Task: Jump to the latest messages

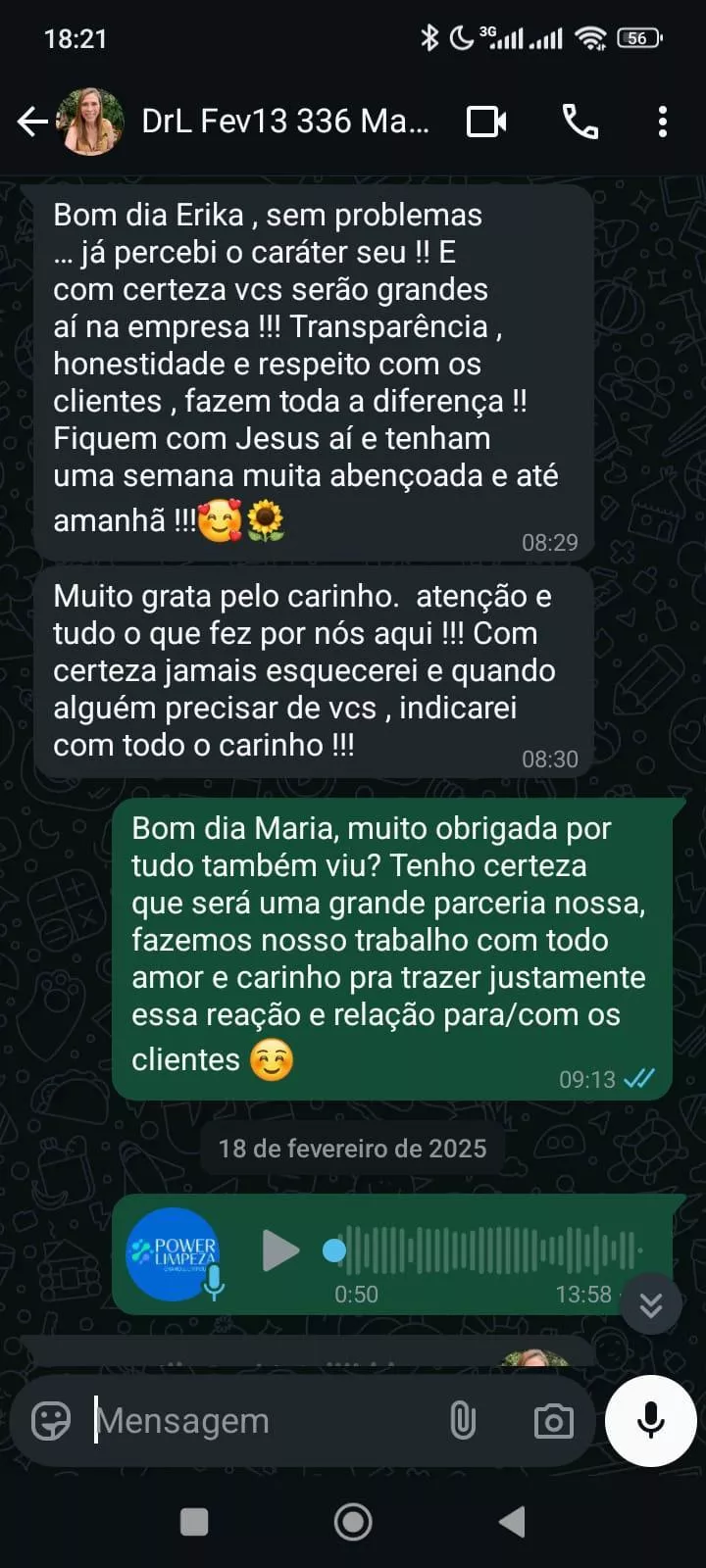Action: 651,1304
